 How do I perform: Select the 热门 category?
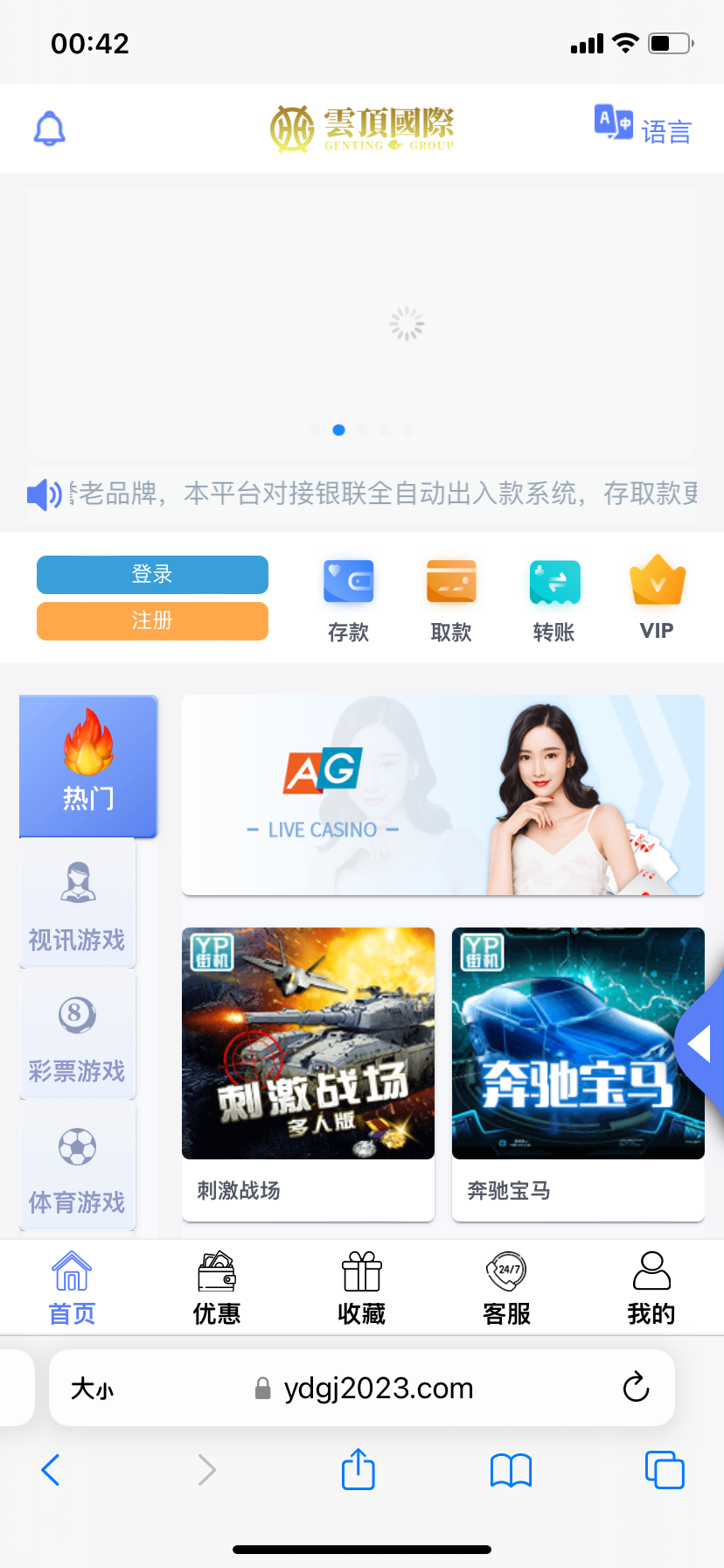(88, 766)
